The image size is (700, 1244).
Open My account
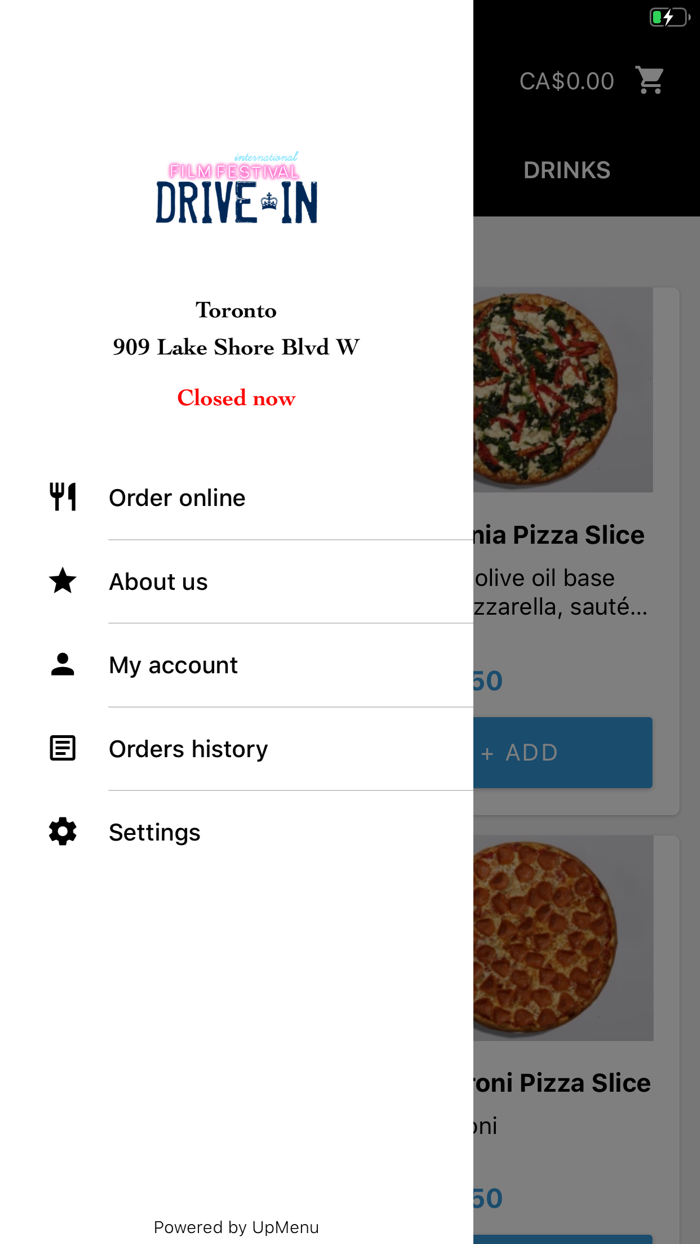(173, 666)
